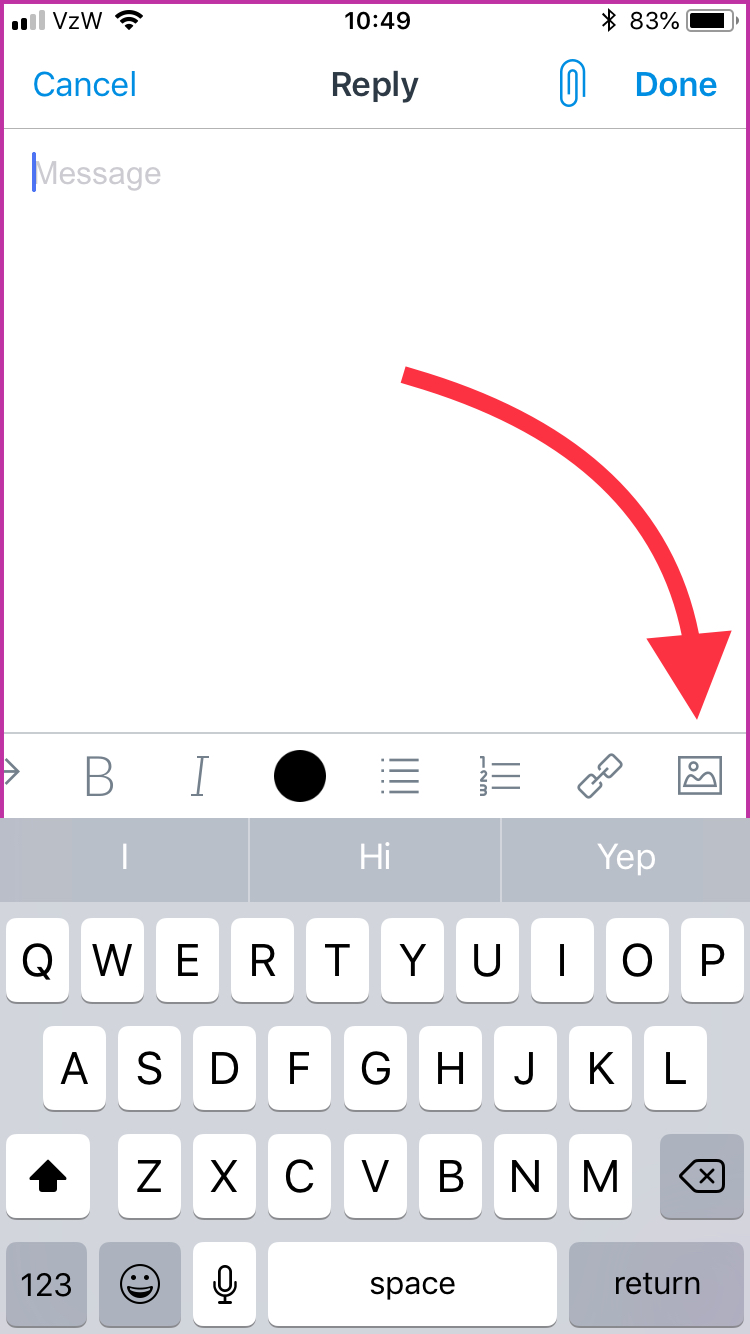The width and height of the screenshot is (750, 1334).
Task: Insert a hyperlink
Action: (600, 776)
